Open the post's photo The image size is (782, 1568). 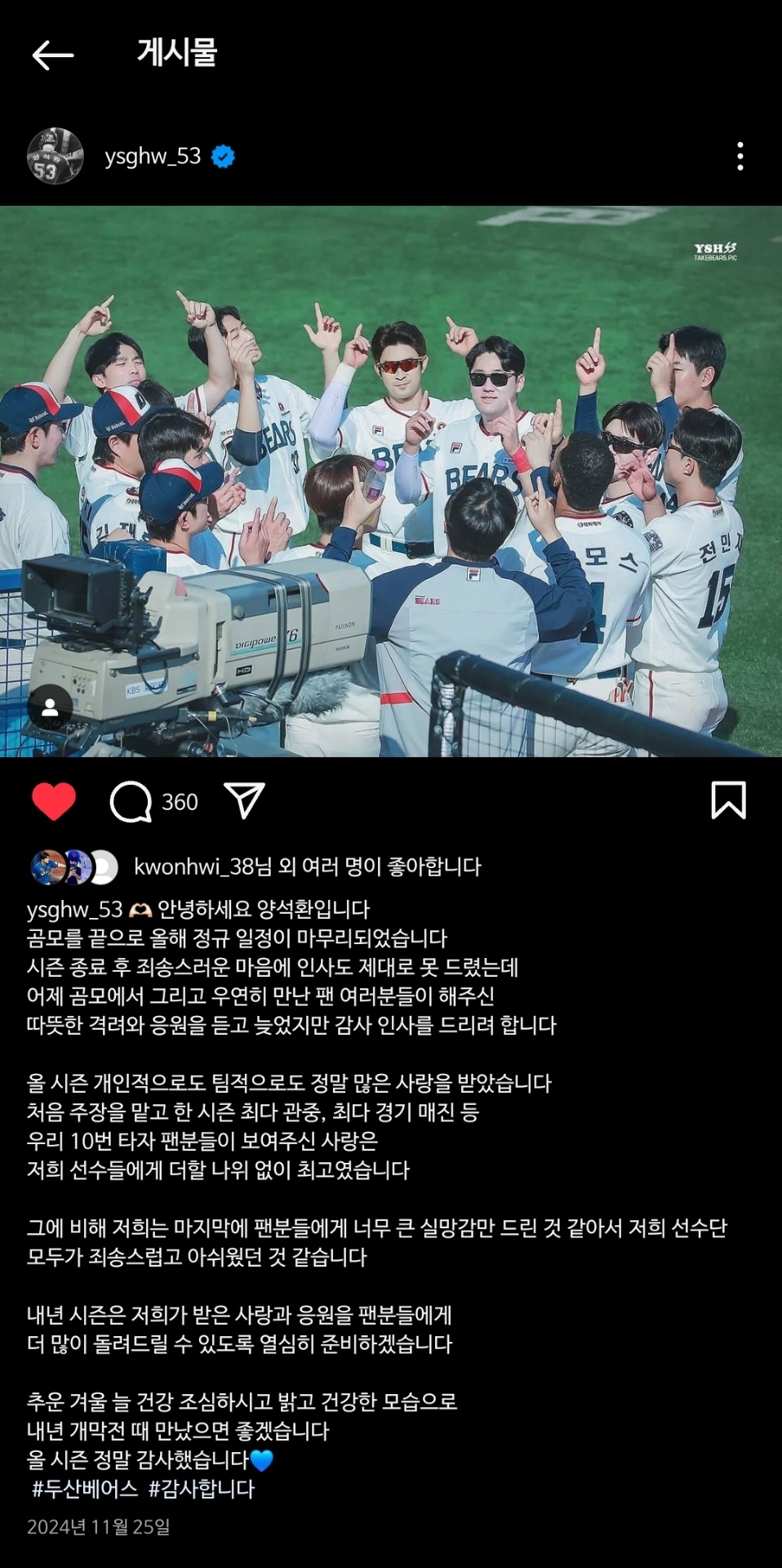tap(391, 481)
